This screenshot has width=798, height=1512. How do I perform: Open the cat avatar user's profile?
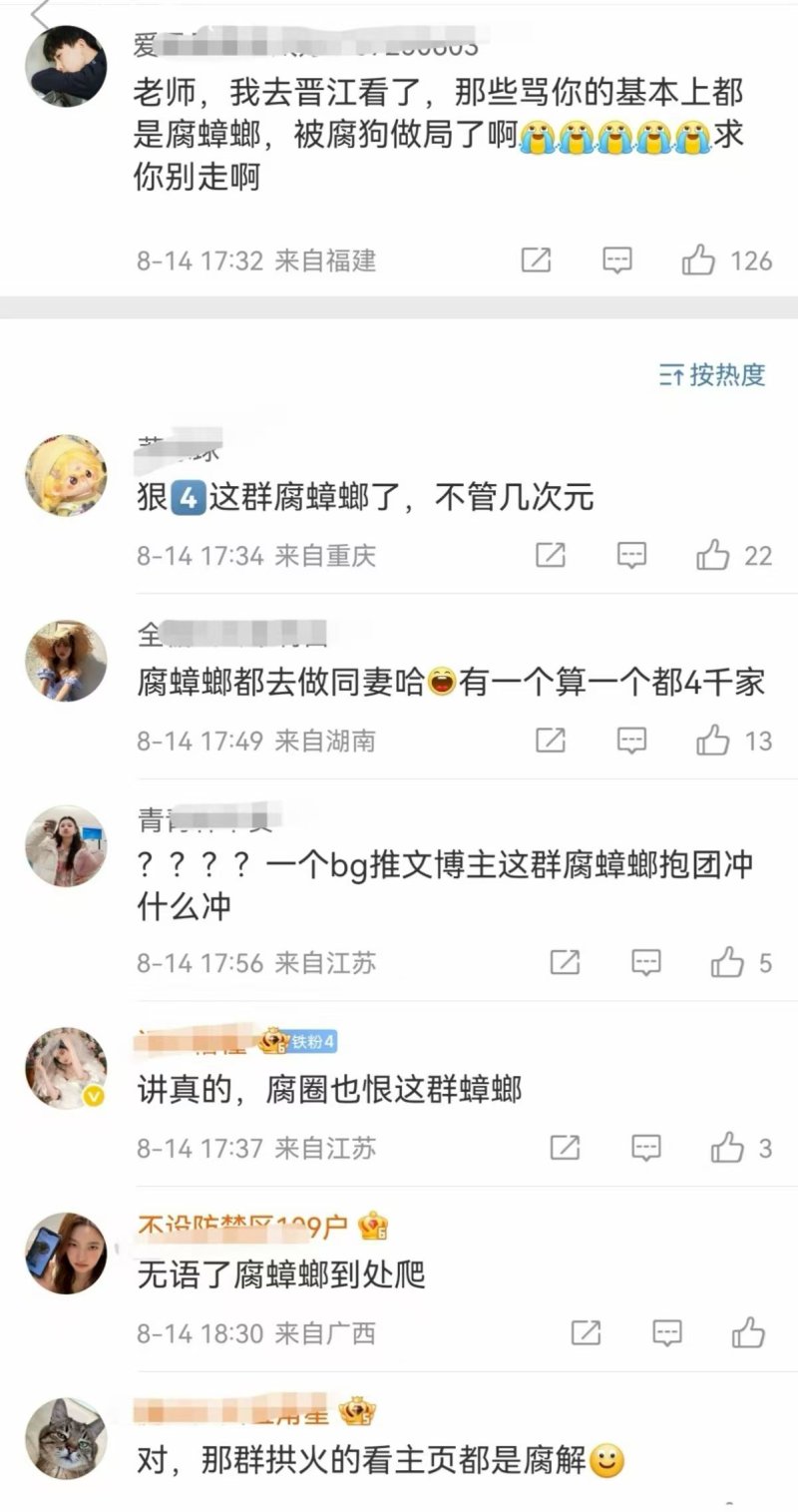click(66, 1438)
